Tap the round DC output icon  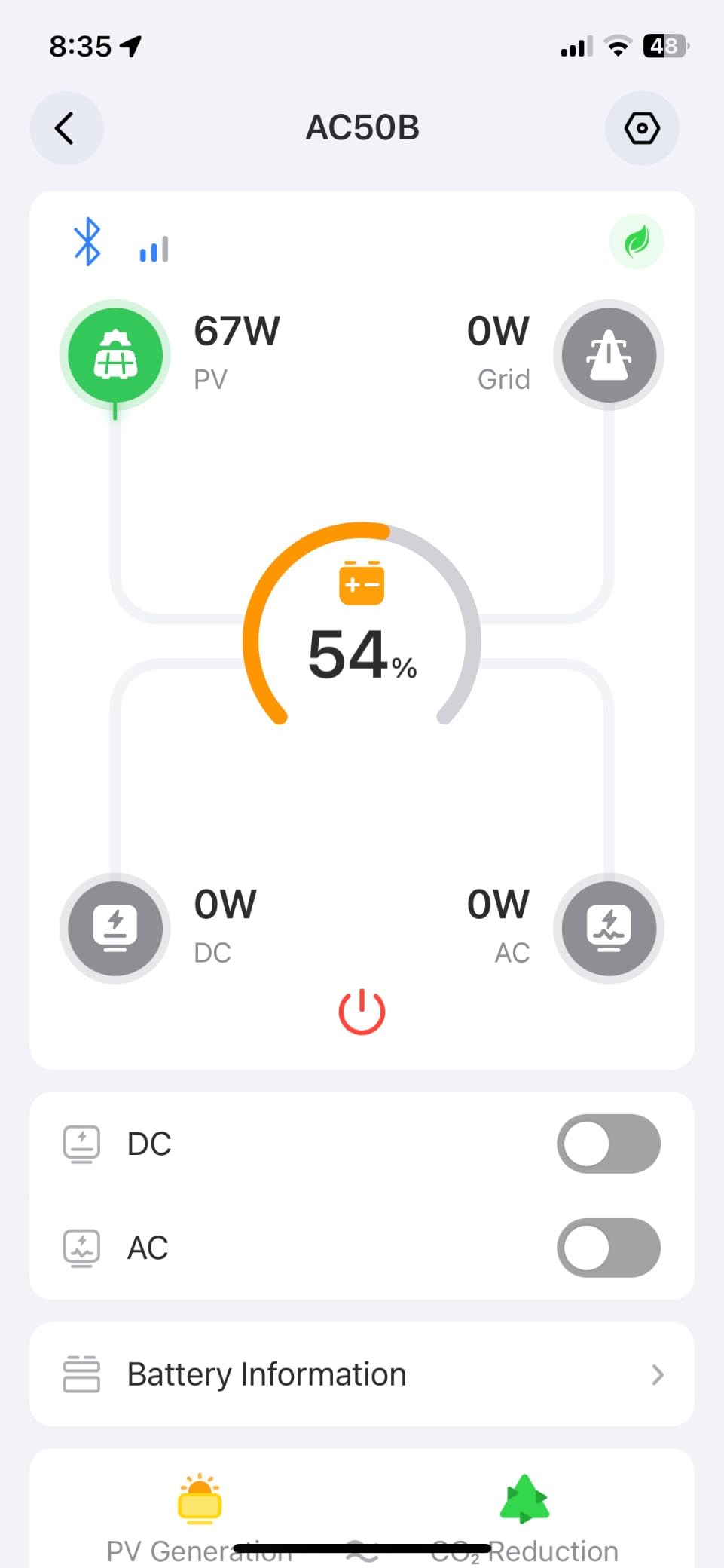click(115, 928)
